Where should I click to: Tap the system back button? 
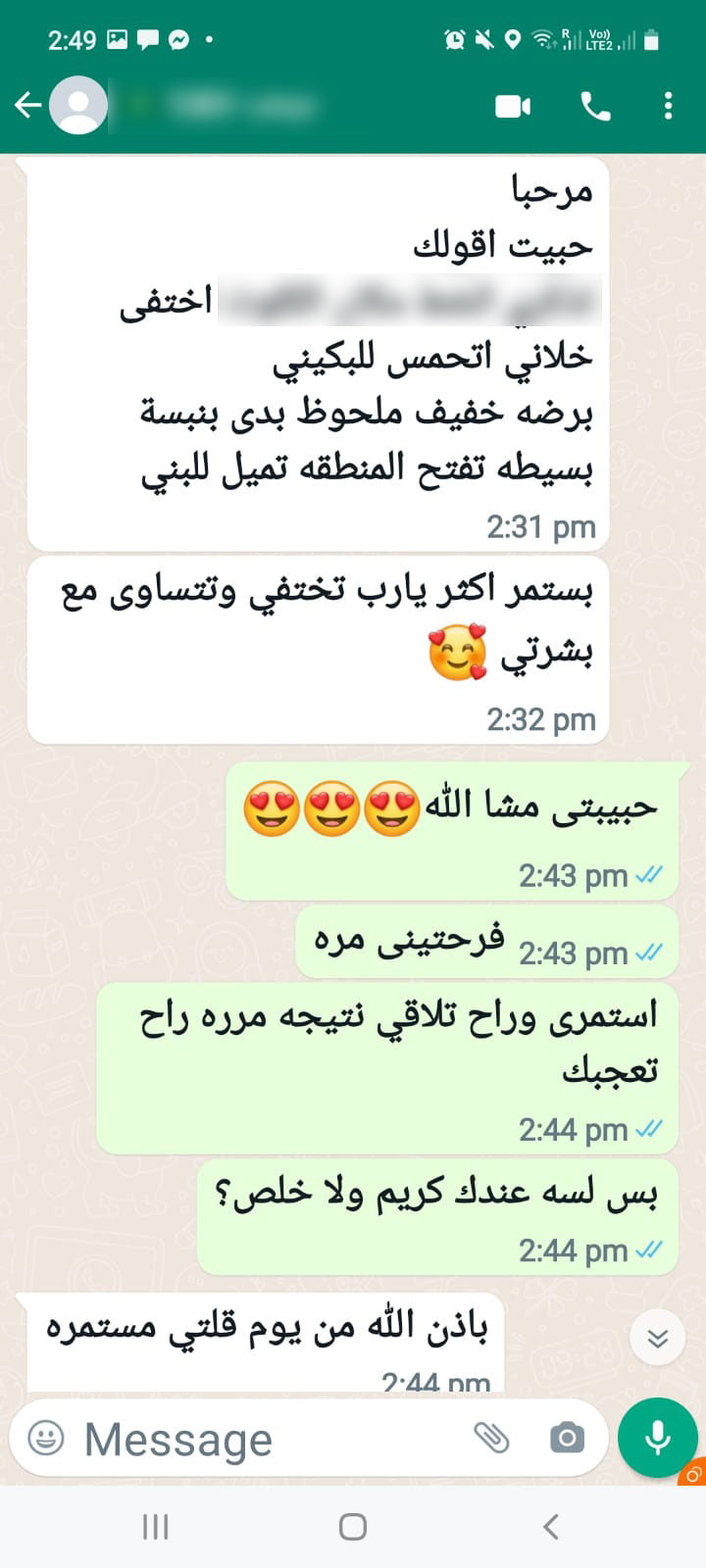(x=550, y=1526)
